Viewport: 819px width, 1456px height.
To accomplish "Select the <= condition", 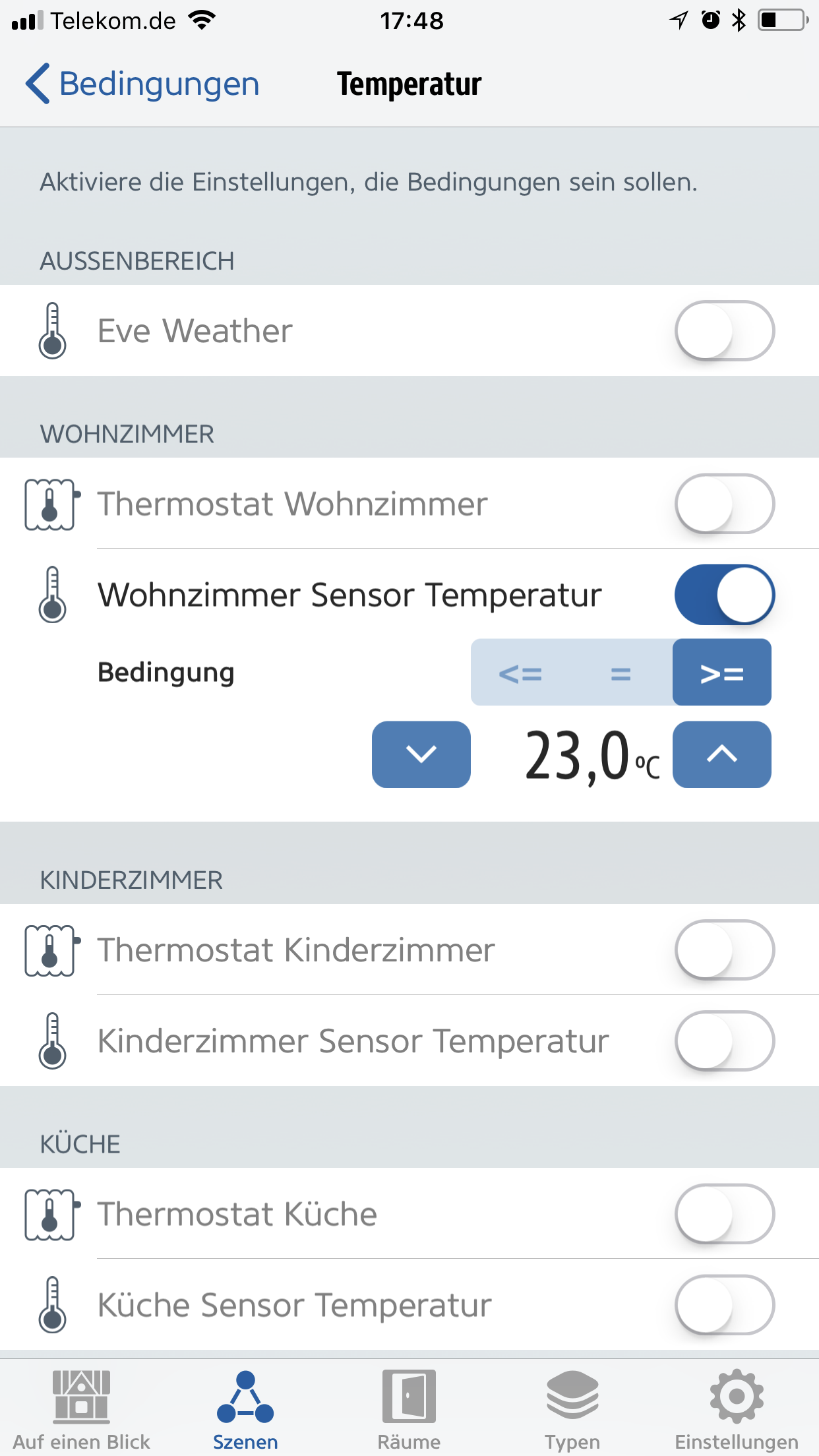I will tap(520, 673).
